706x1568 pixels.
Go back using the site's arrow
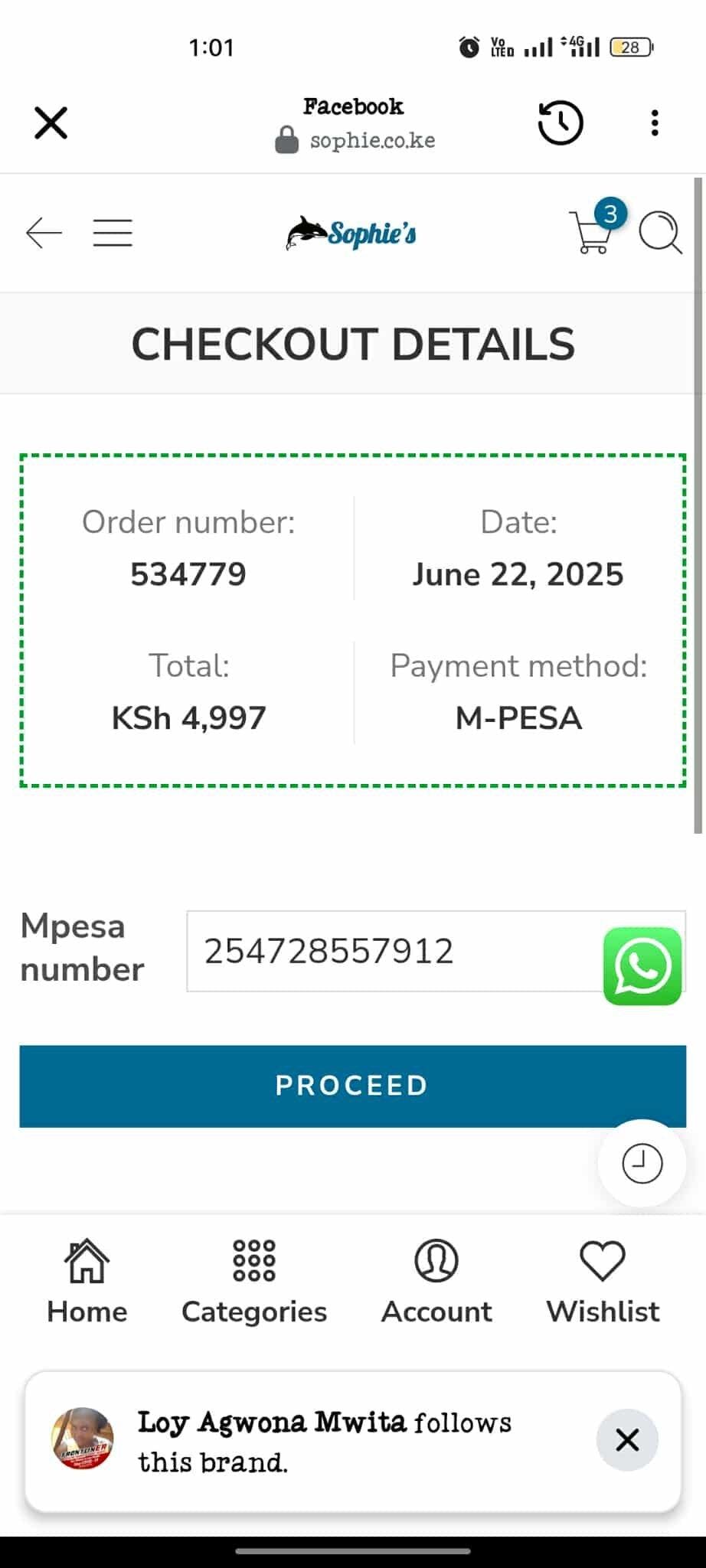point(44,233)
